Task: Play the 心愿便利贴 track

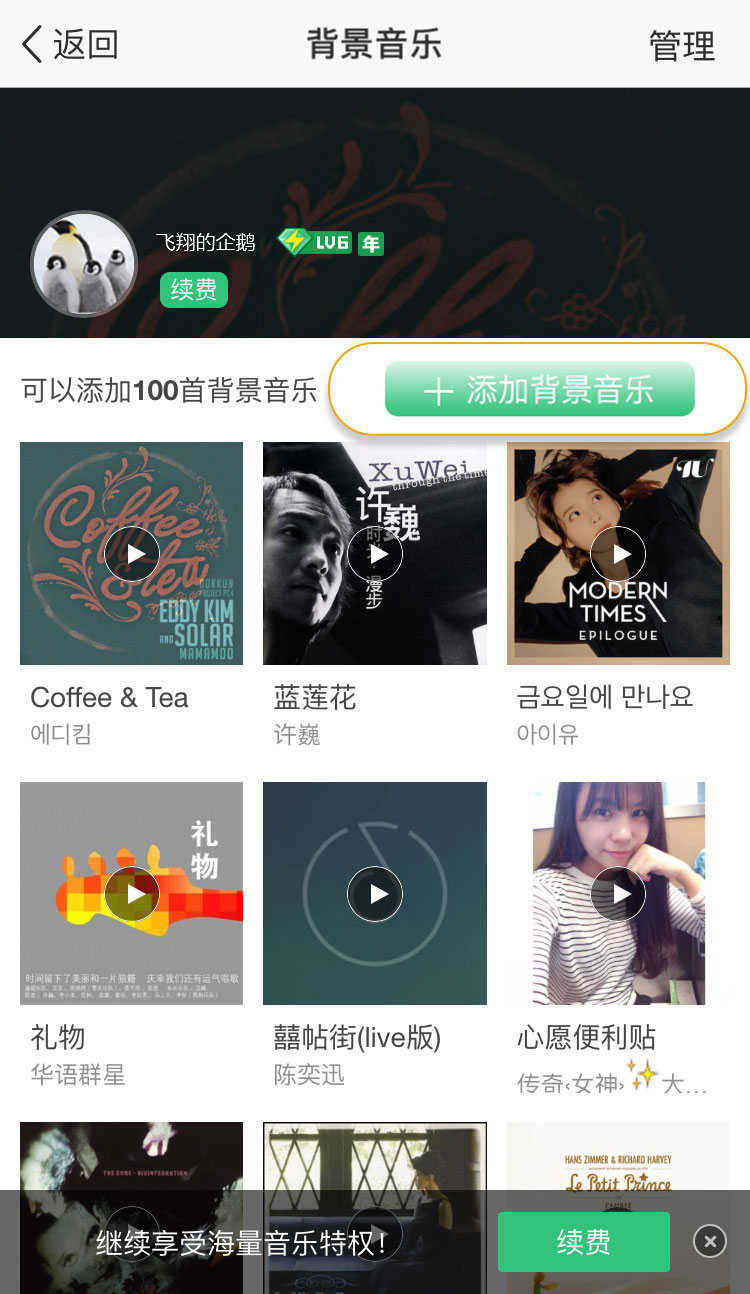Action: [618, 894]
